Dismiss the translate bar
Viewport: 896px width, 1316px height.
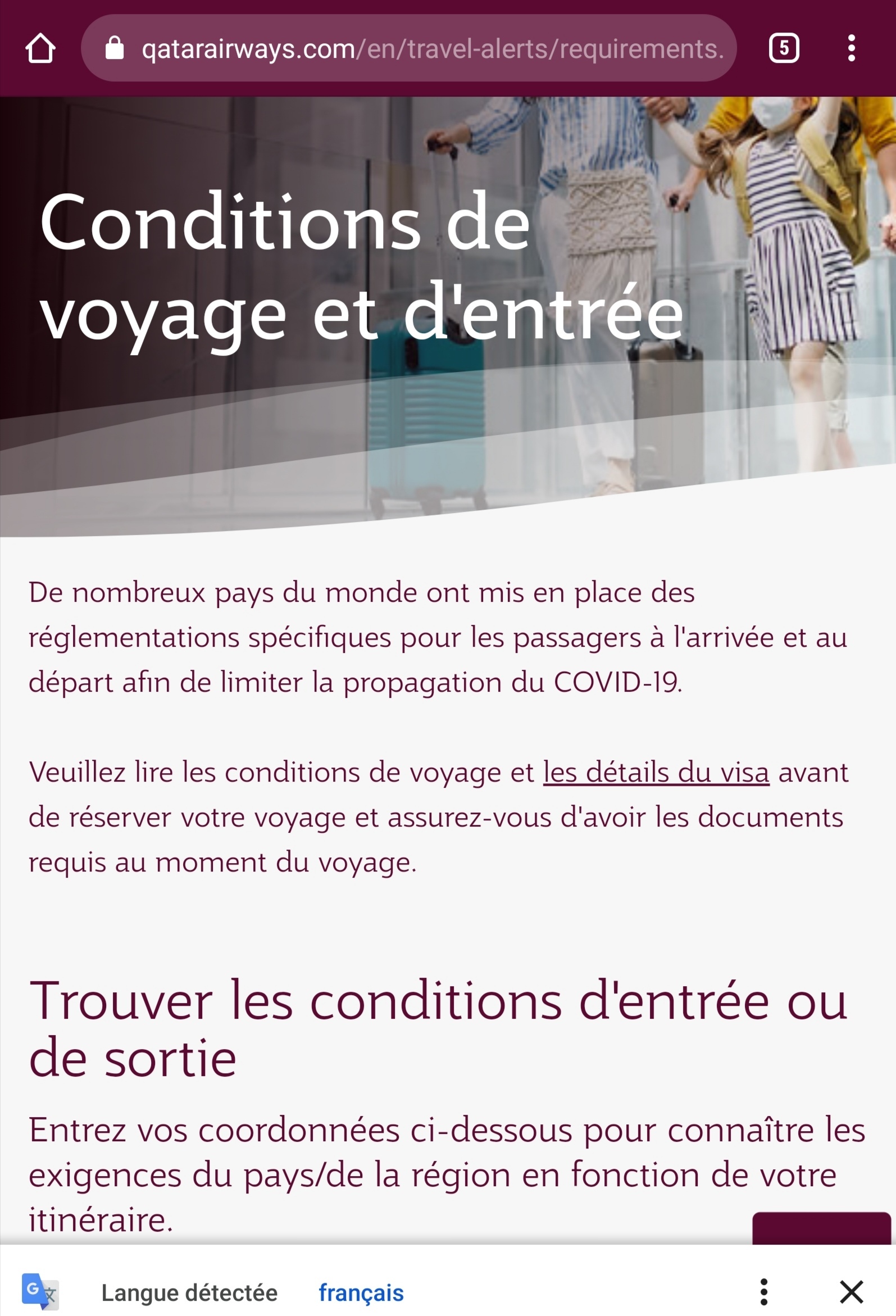850,1292
